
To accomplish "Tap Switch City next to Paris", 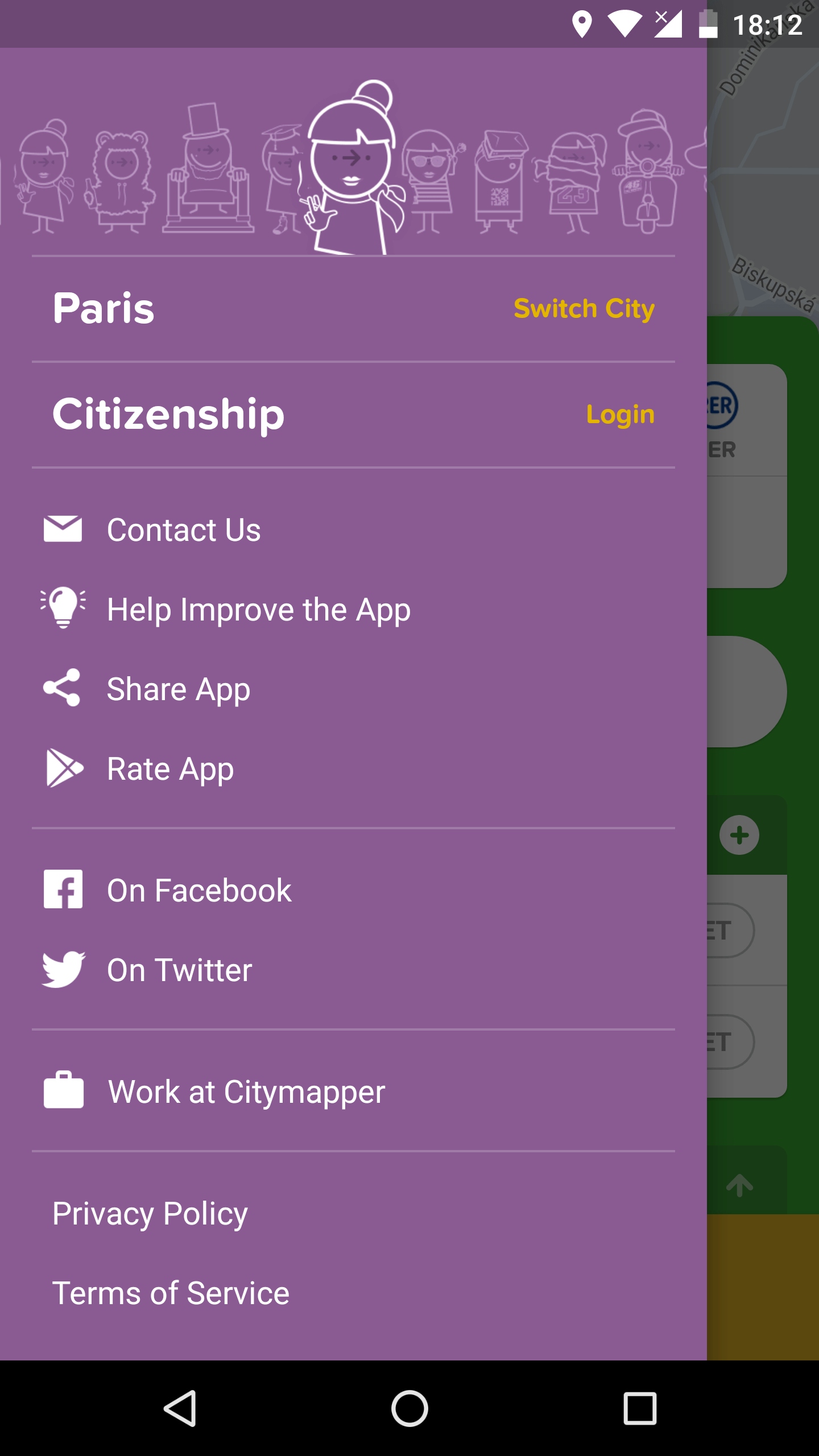I will point(584,309).
